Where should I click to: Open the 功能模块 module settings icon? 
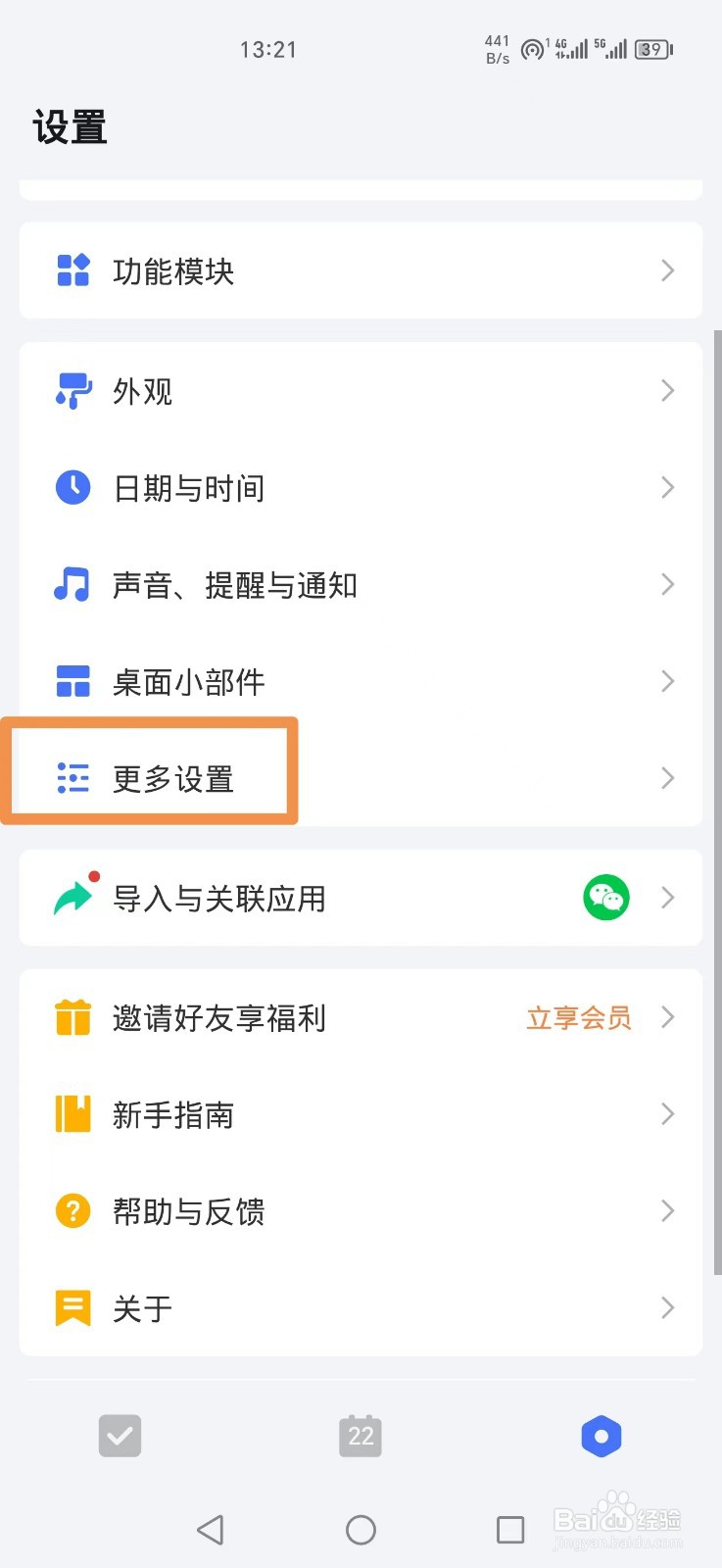[x=72, y=270]
